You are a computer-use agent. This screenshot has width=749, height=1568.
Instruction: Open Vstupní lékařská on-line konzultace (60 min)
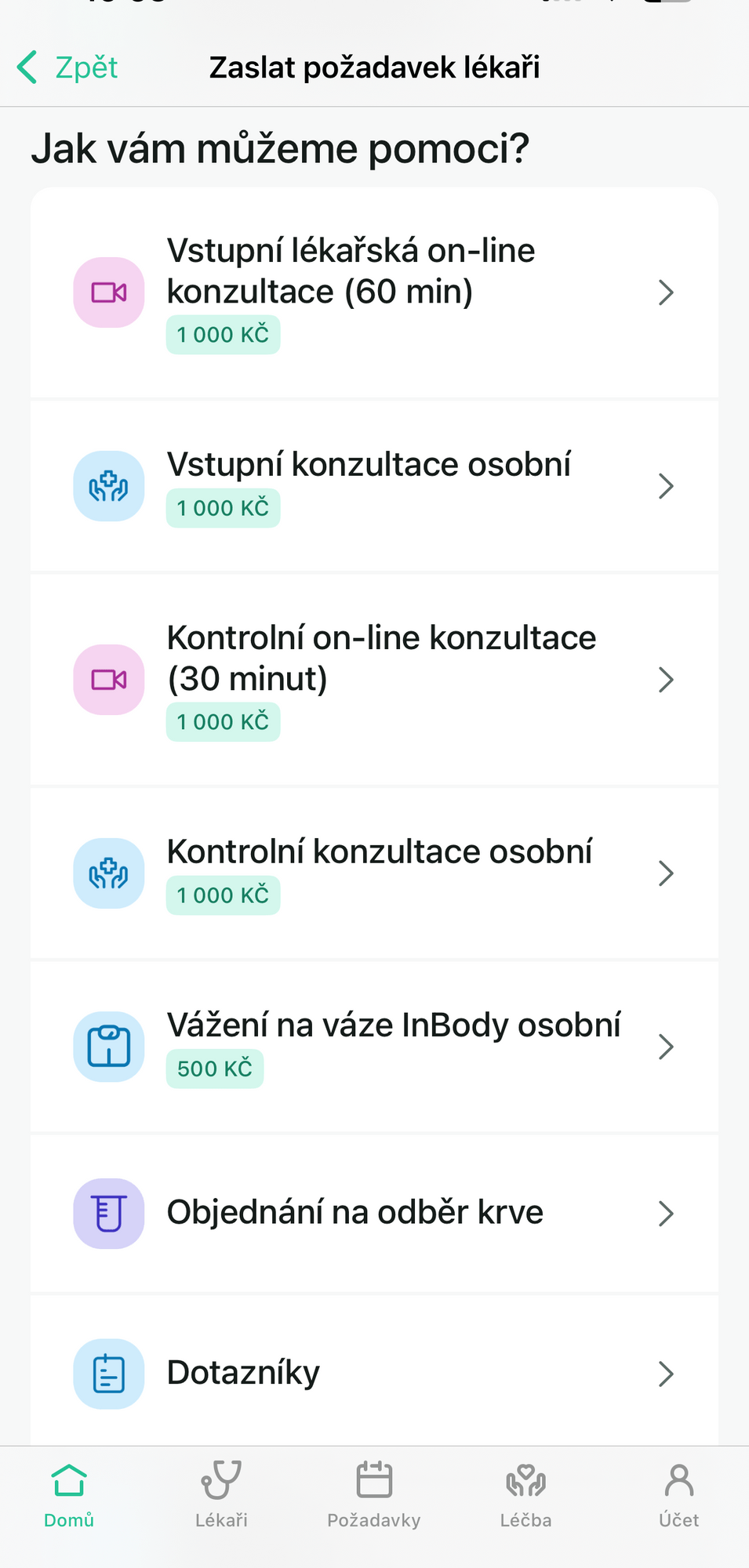[374, 292]
